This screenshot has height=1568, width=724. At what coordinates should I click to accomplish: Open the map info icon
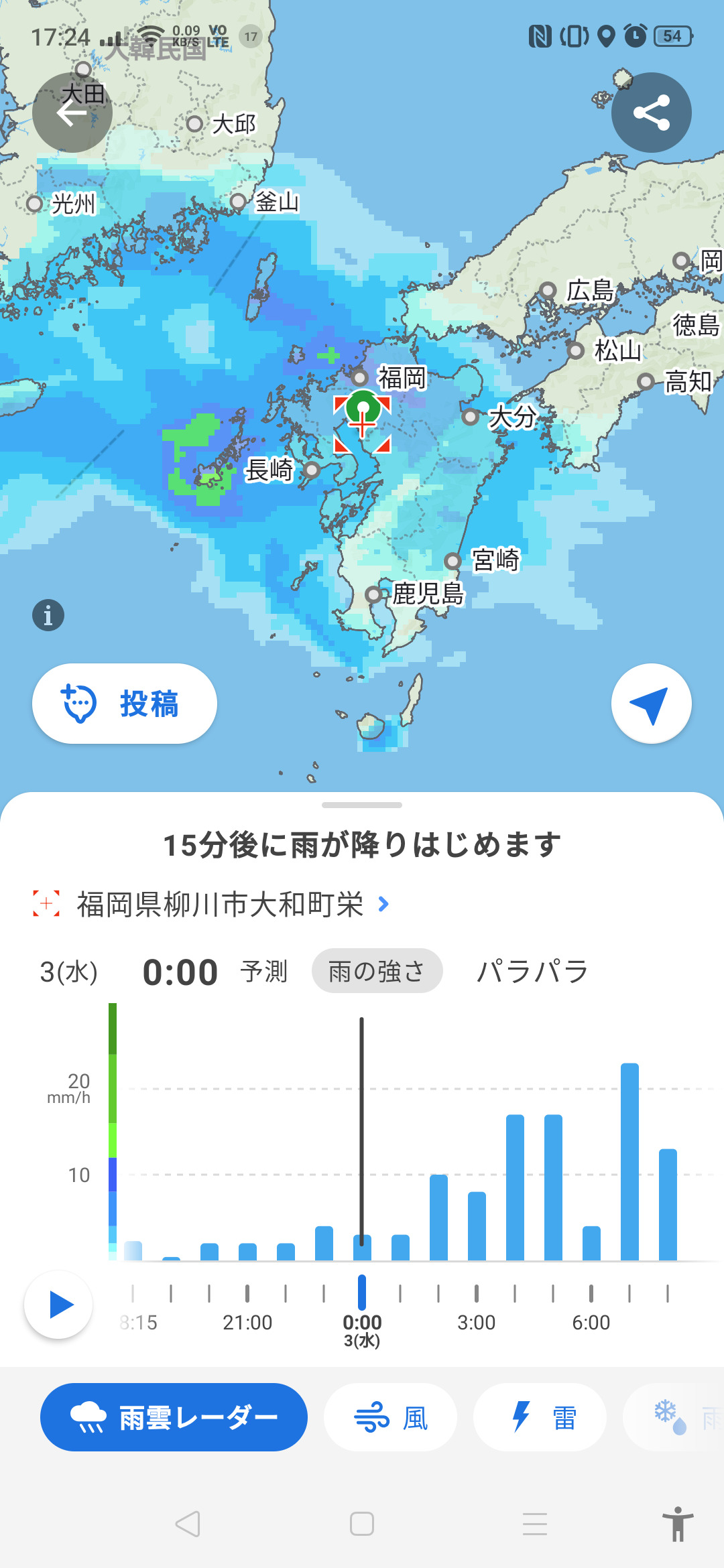[48, 615]
